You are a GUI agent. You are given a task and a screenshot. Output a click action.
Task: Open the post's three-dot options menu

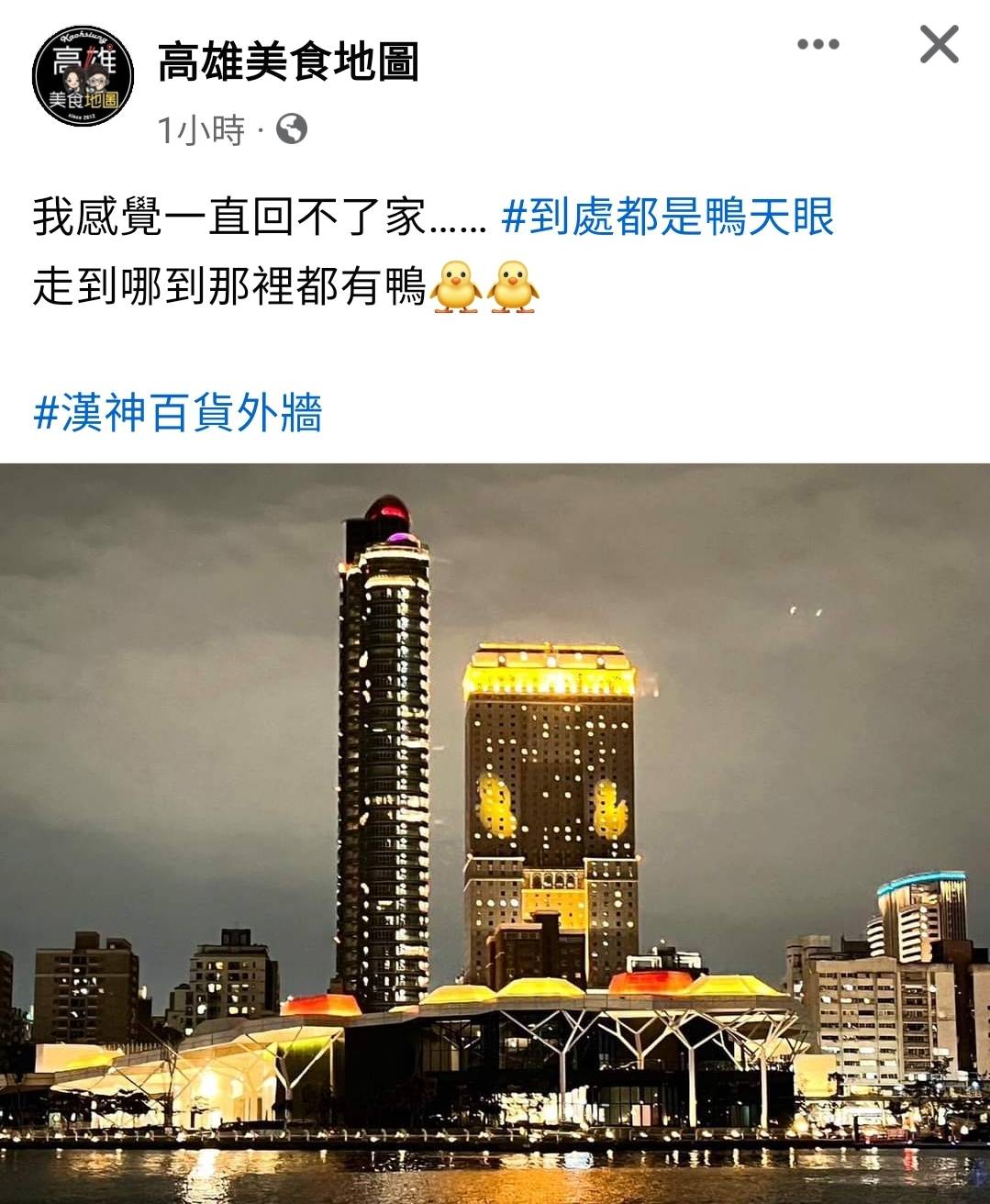tap(818, 44)
